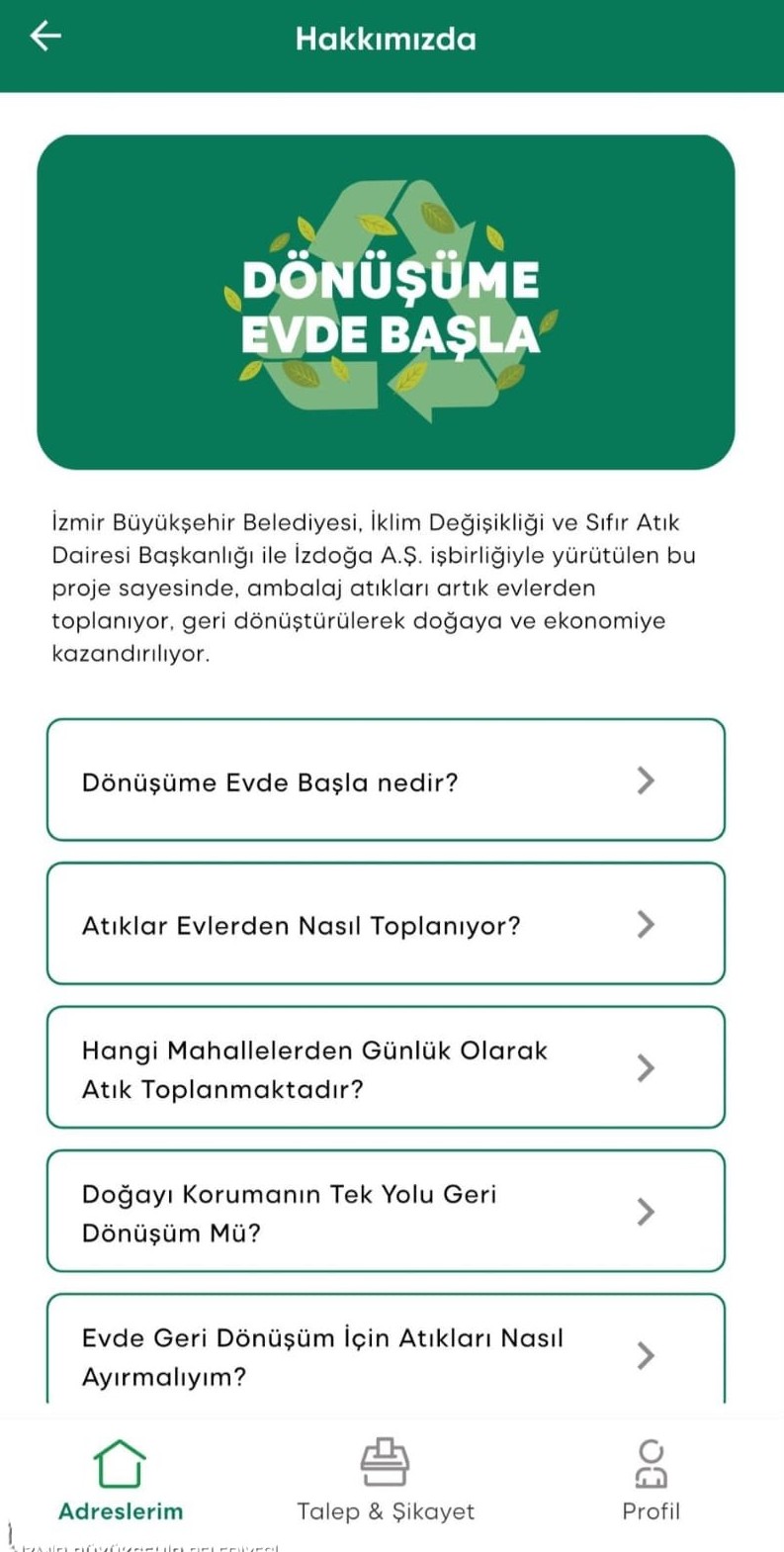
Task: Open 'Evde Geri Dönüşüm İçin Atıkları Nasıl Ayırmalıyım?'
Action: pos(386,1353)
